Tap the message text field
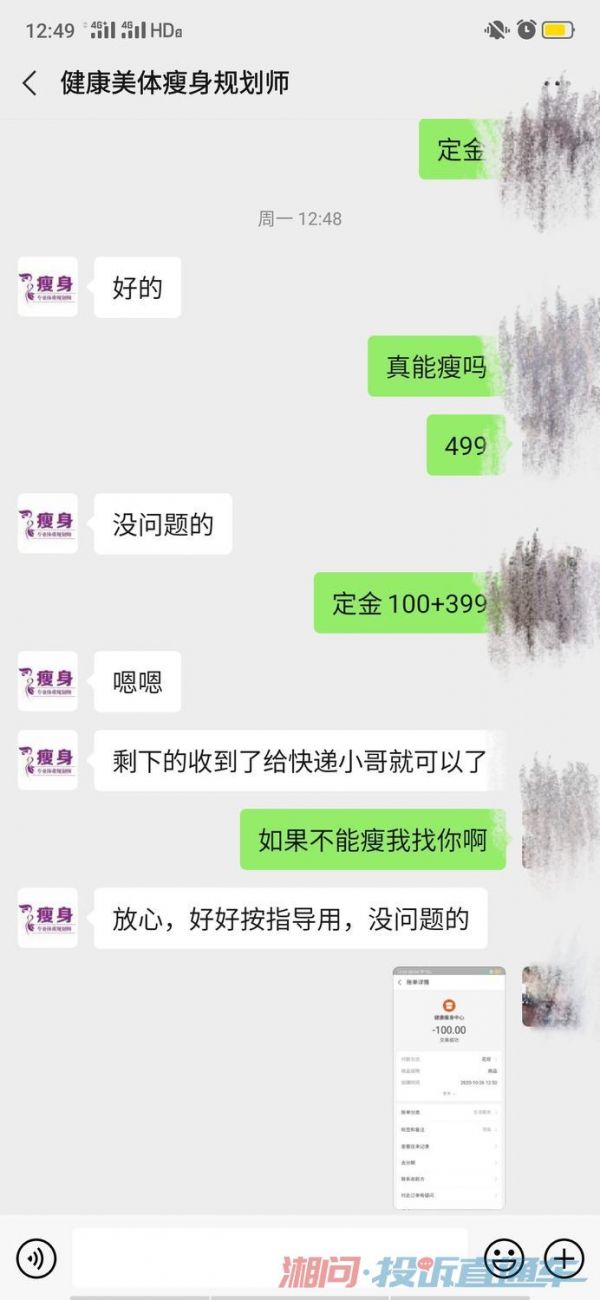Viewport: 600px width, 1300px height. [270, 1257]
